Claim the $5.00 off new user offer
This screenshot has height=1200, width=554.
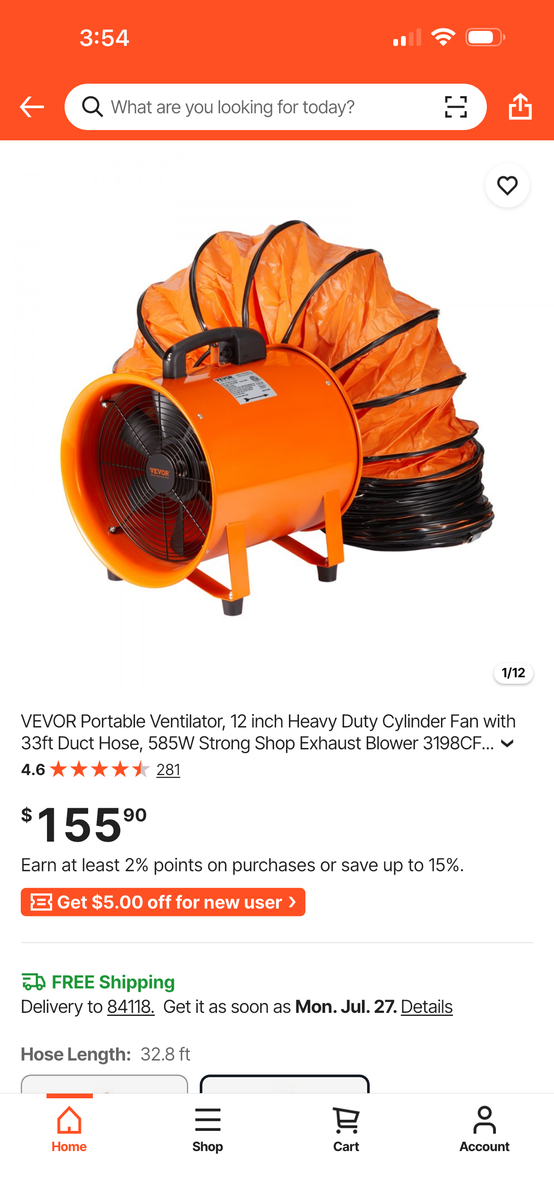click(x=163, y=902)
